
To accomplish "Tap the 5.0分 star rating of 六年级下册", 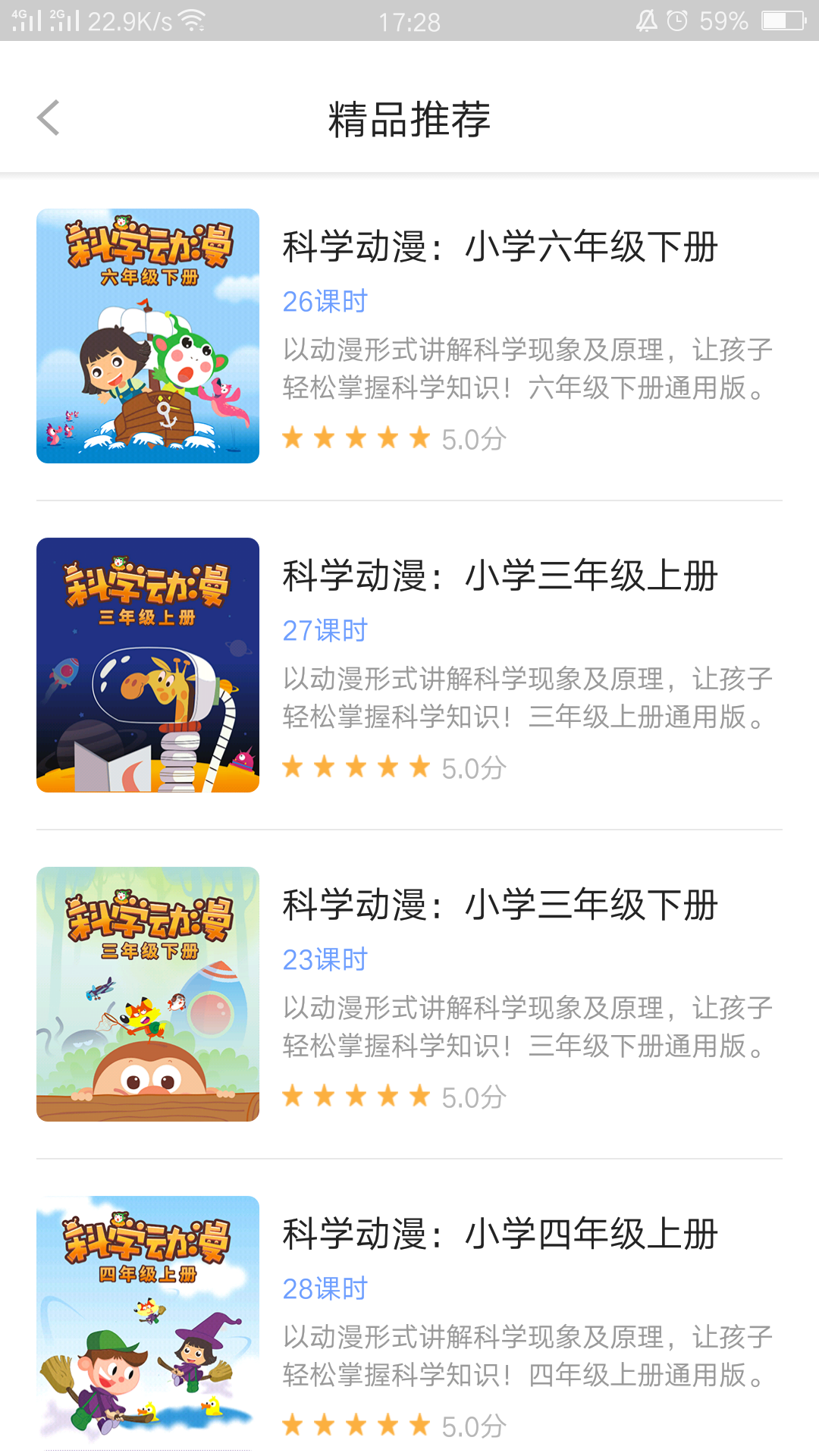I will click(x=474, y=438).
